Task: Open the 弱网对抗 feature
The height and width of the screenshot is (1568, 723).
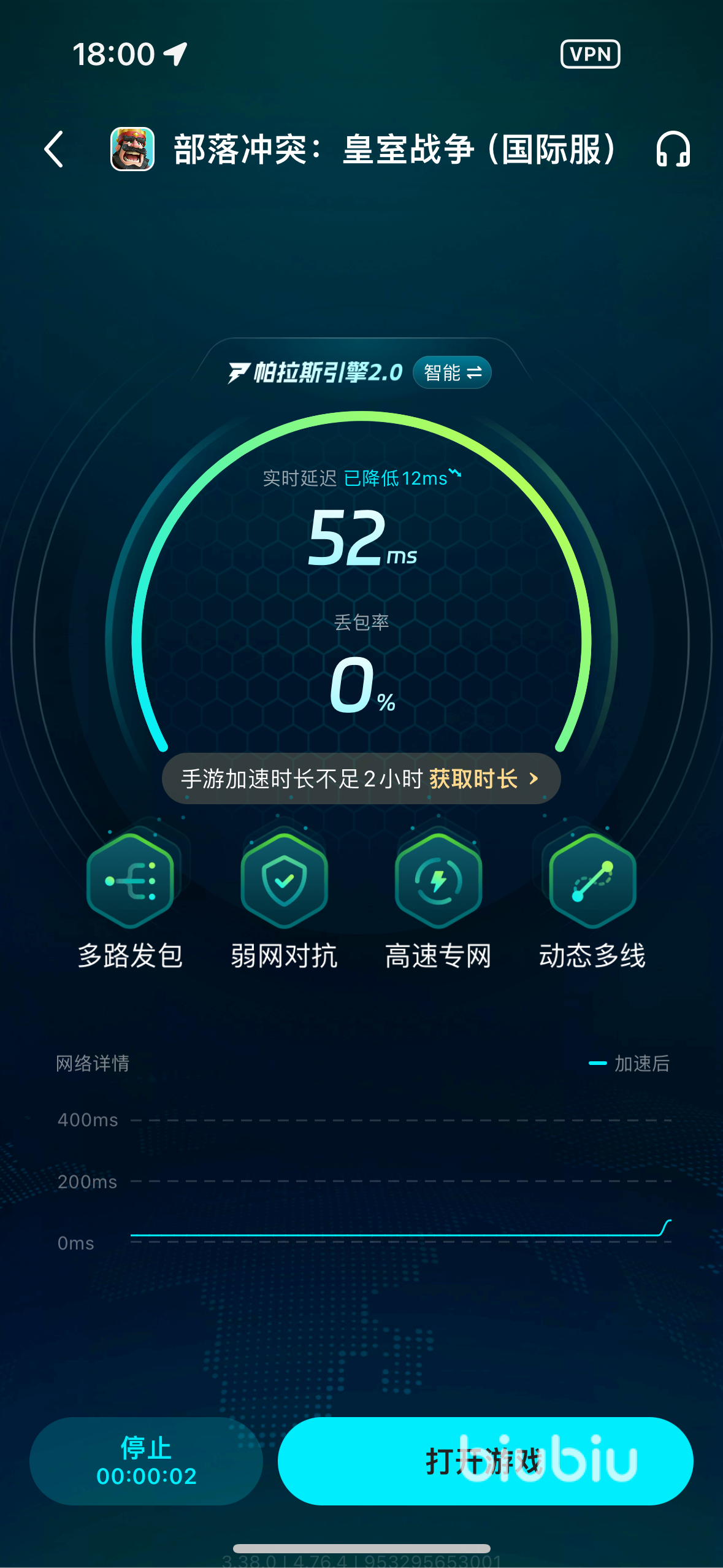Action: pyautogui.click(x=284, y=881)
